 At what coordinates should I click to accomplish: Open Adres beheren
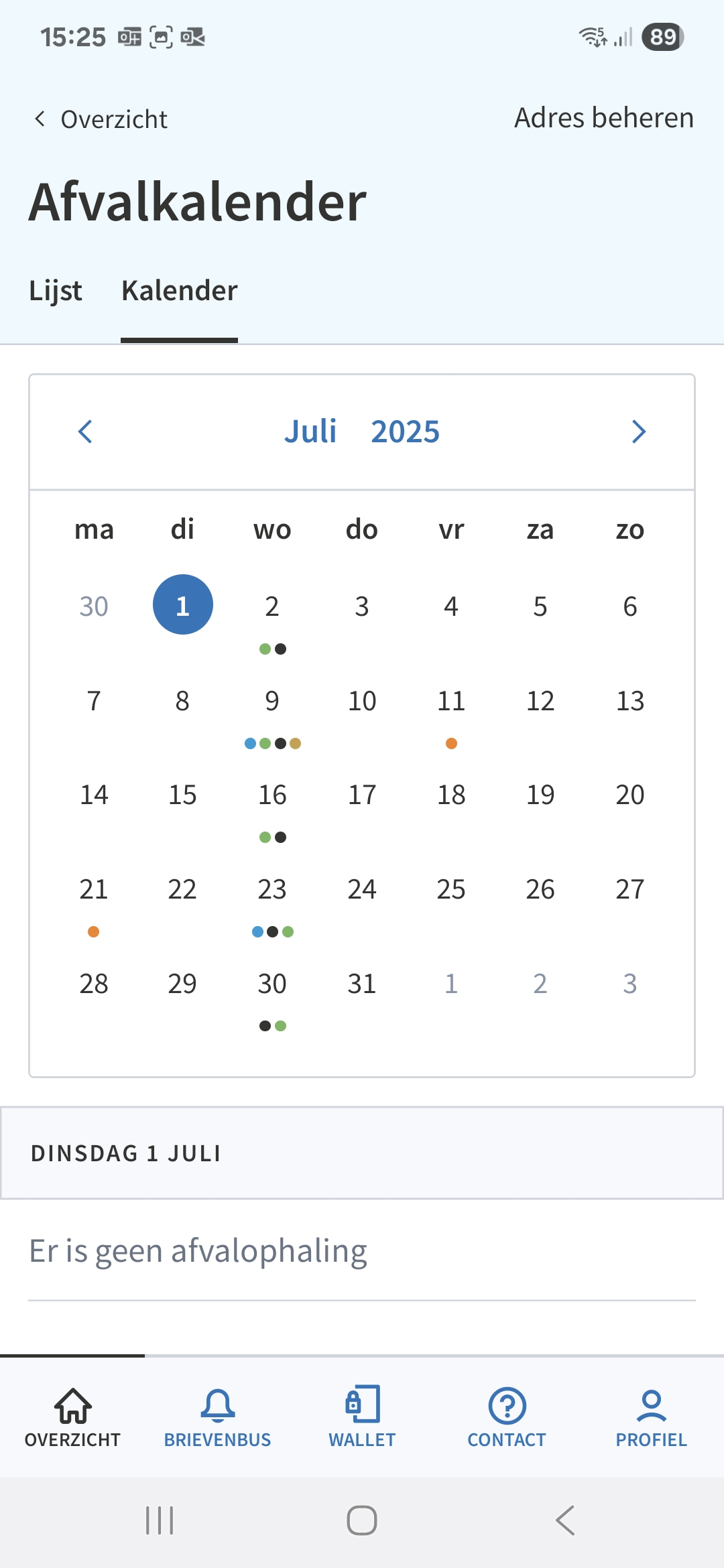pyautogui.click(x=603, y=118)
